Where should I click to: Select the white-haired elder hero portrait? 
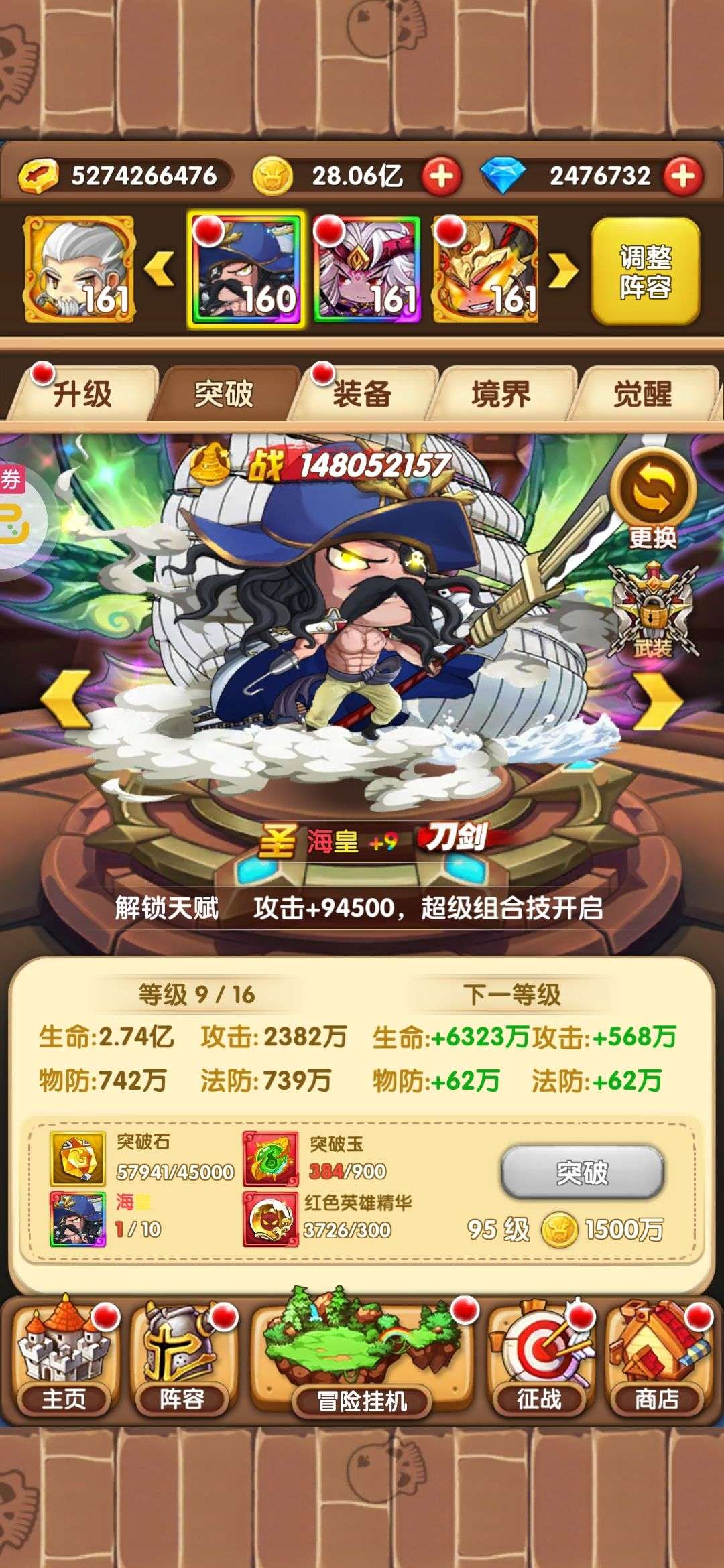(79, 269)
